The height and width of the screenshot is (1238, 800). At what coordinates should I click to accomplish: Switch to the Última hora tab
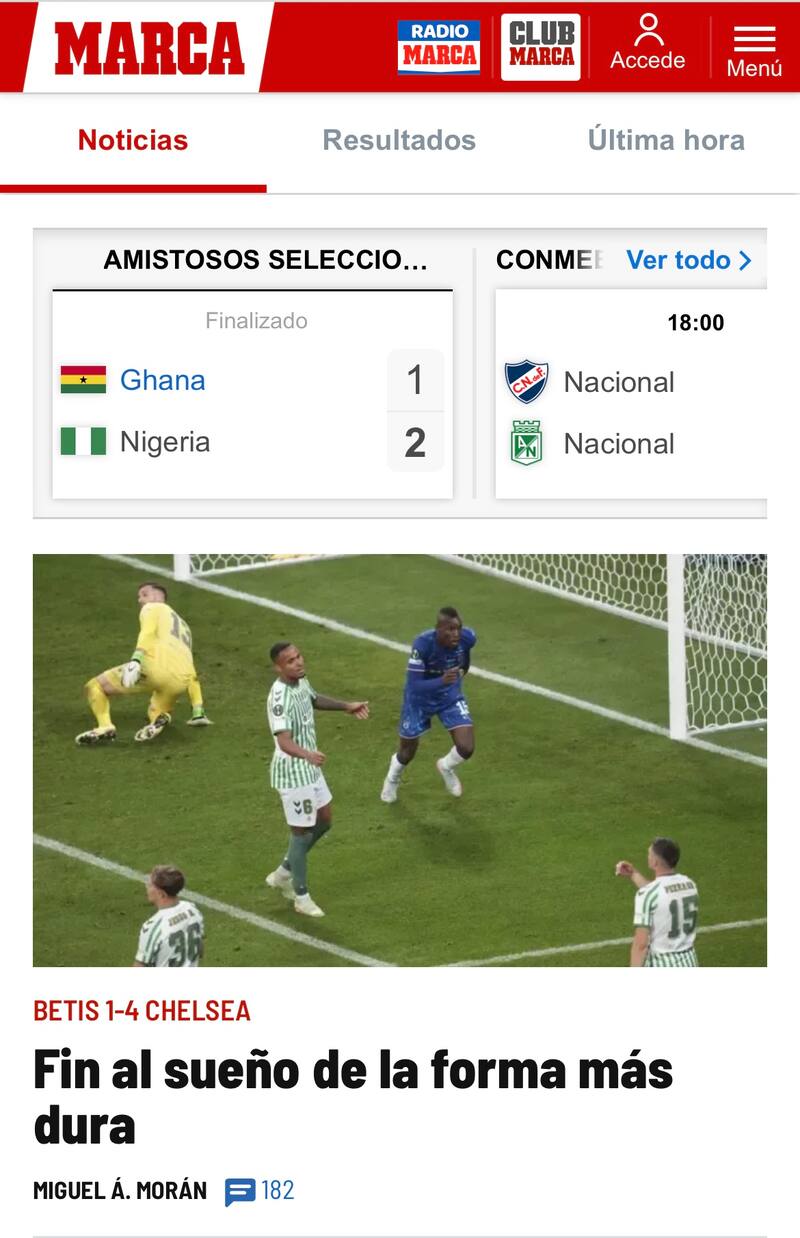[x=666, y=140]
